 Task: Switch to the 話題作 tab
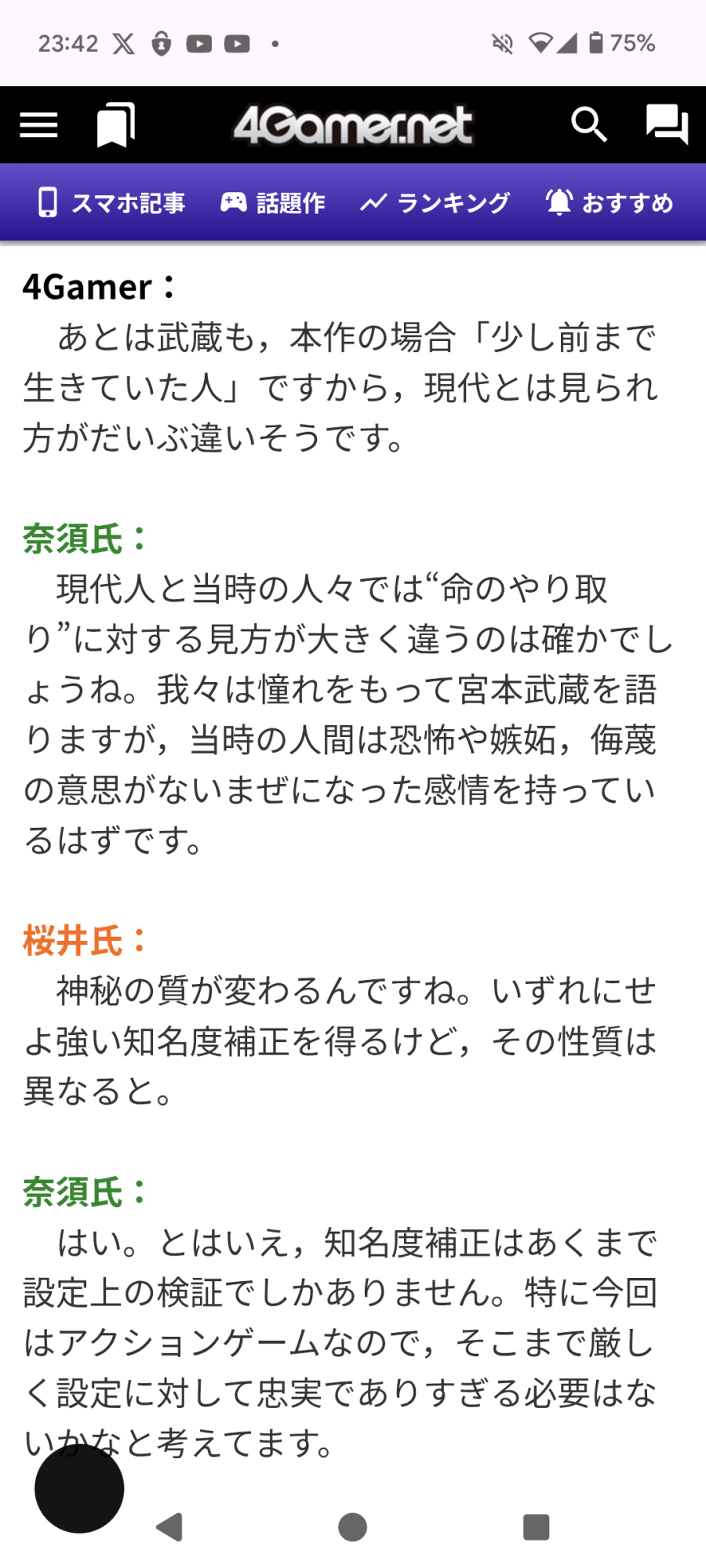[272, 203]
